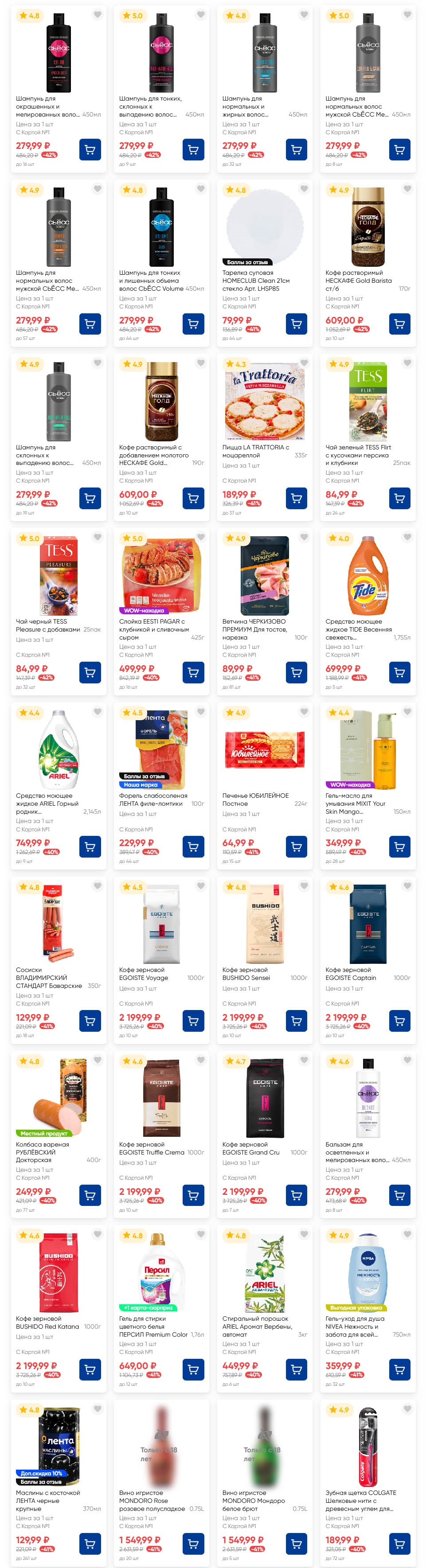Favorite the EESTI PAGAR puff pastry
This screenshot has width=430, height=1568.
200,537
